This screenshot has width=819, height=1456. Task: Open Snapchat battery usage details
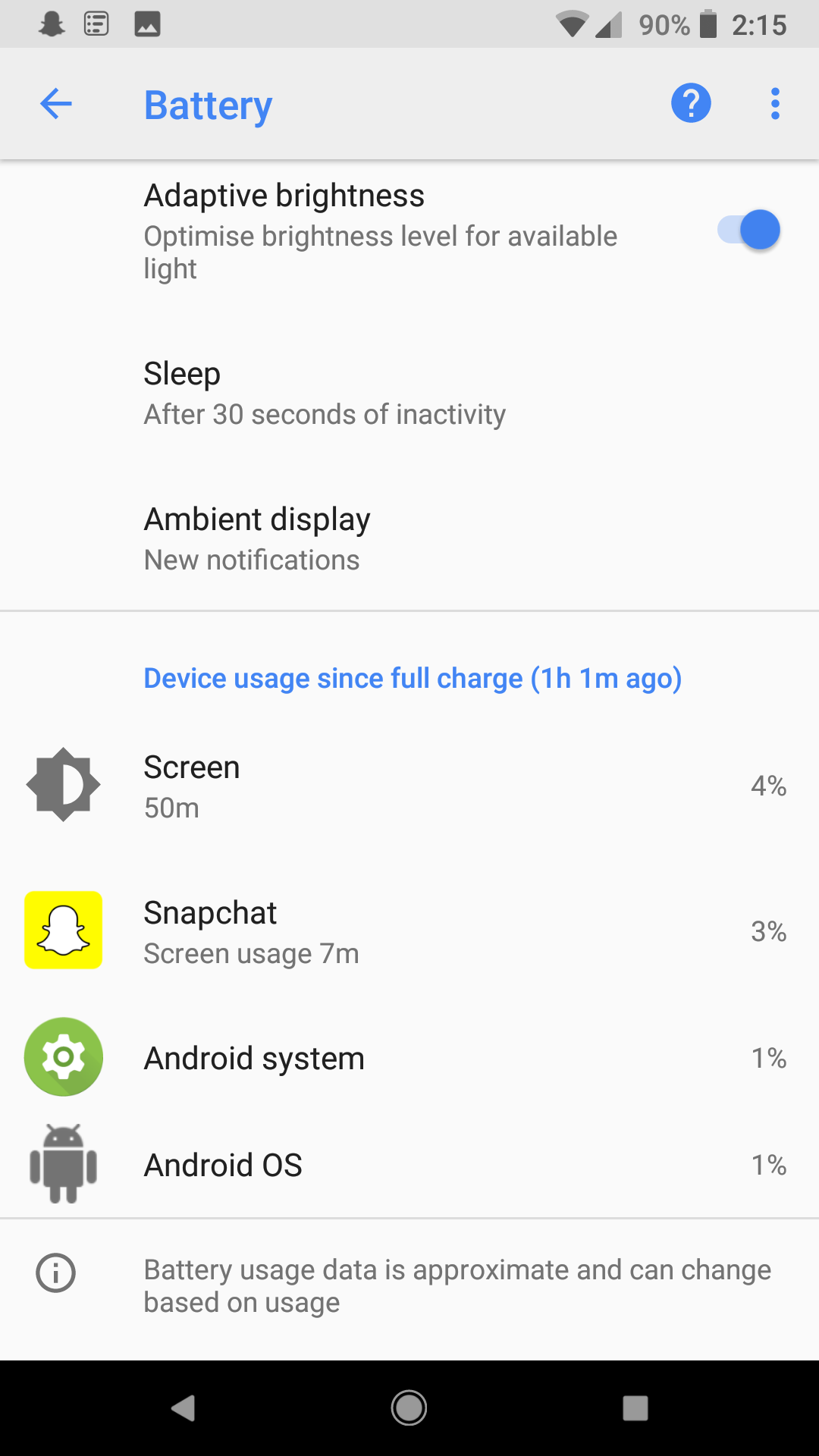click(409, 931)
